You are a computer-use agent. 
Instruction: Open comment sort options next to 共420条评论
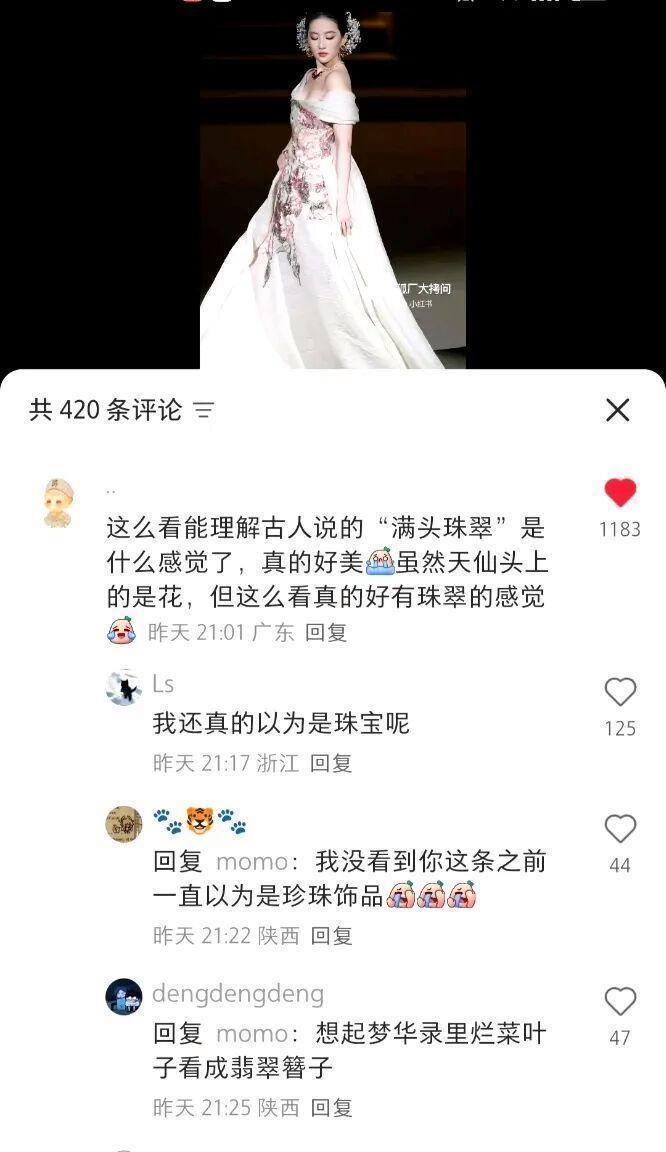(204, 410)
